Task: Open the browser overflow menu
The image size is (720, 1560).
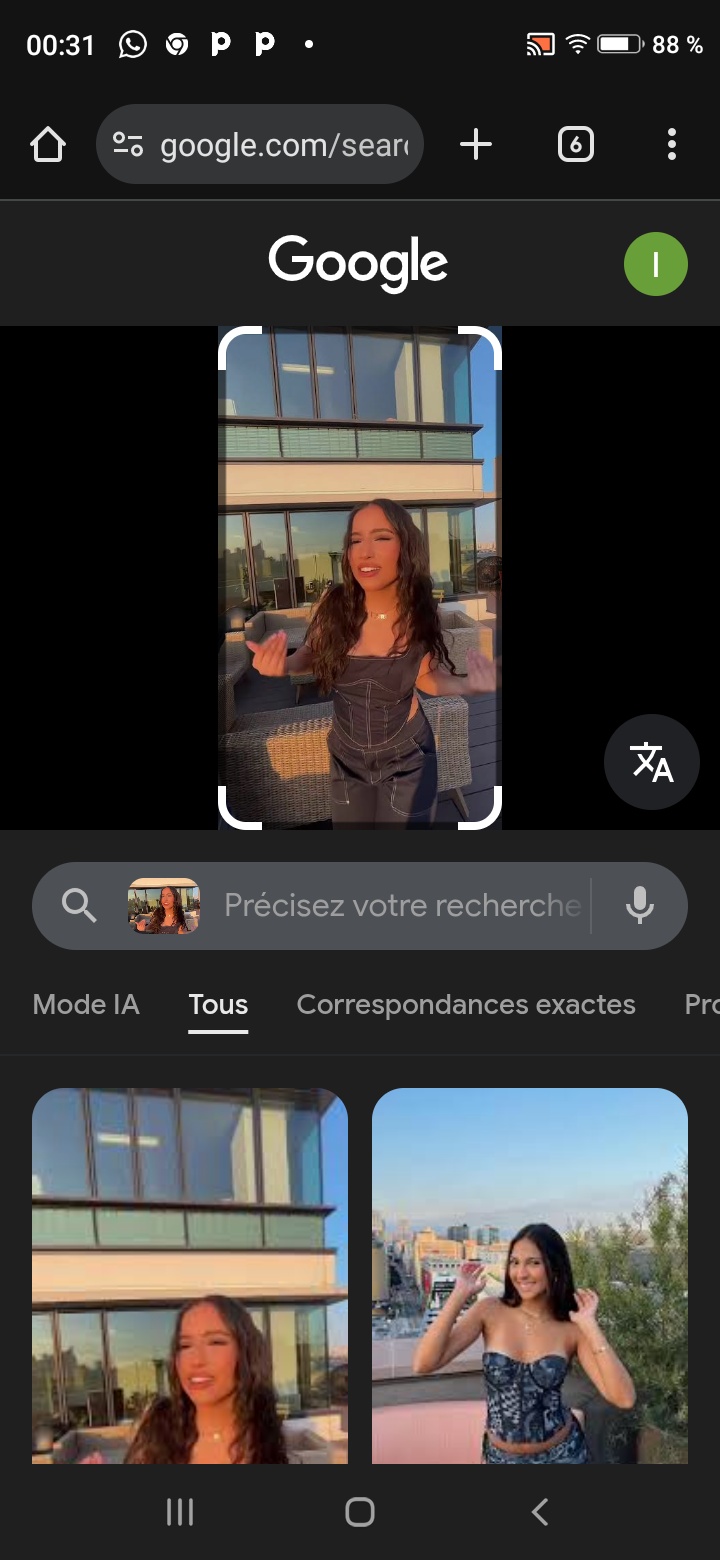Action: tap(671, 145)
